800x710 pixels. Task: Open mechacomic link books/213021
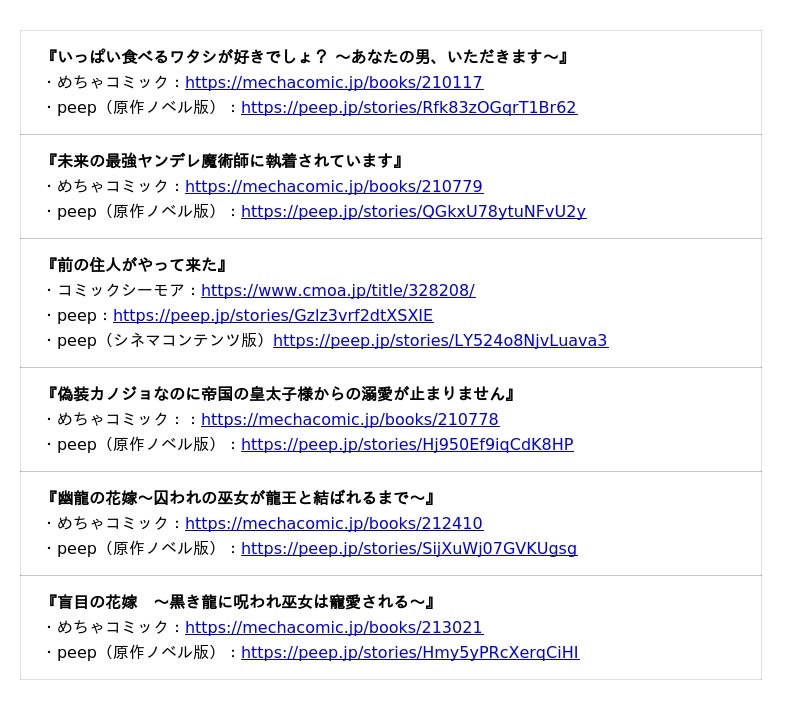tap(333, 628)
